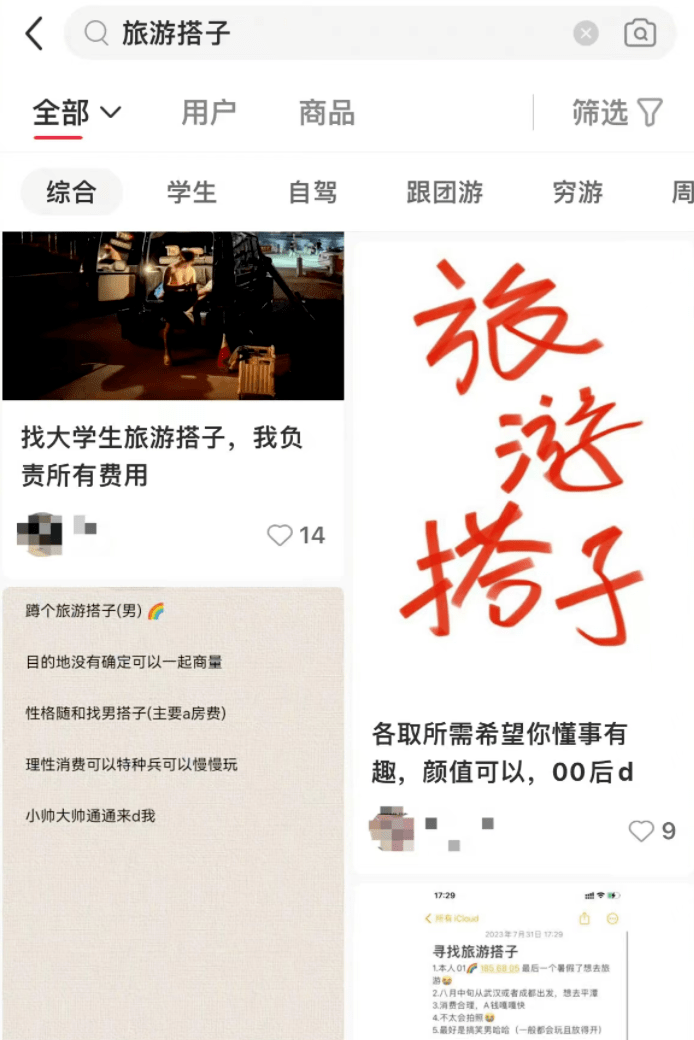Switch to the 用户 tab
This screenshot has width=694, height=1040.
pyautogui.click(x=209, y=112)
